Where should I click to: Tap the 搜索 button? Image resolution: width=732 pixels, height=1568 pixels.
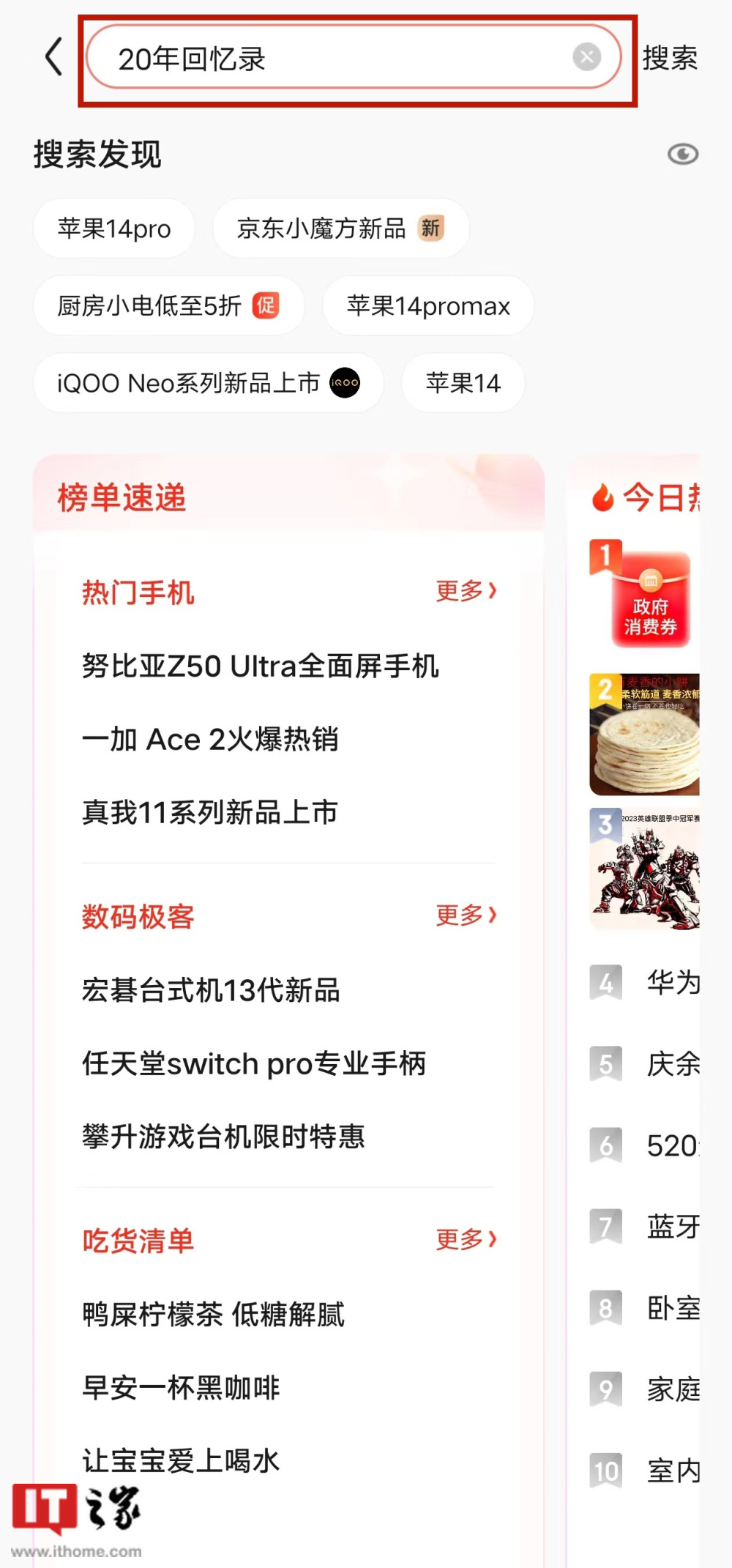(x=670, y=58)
